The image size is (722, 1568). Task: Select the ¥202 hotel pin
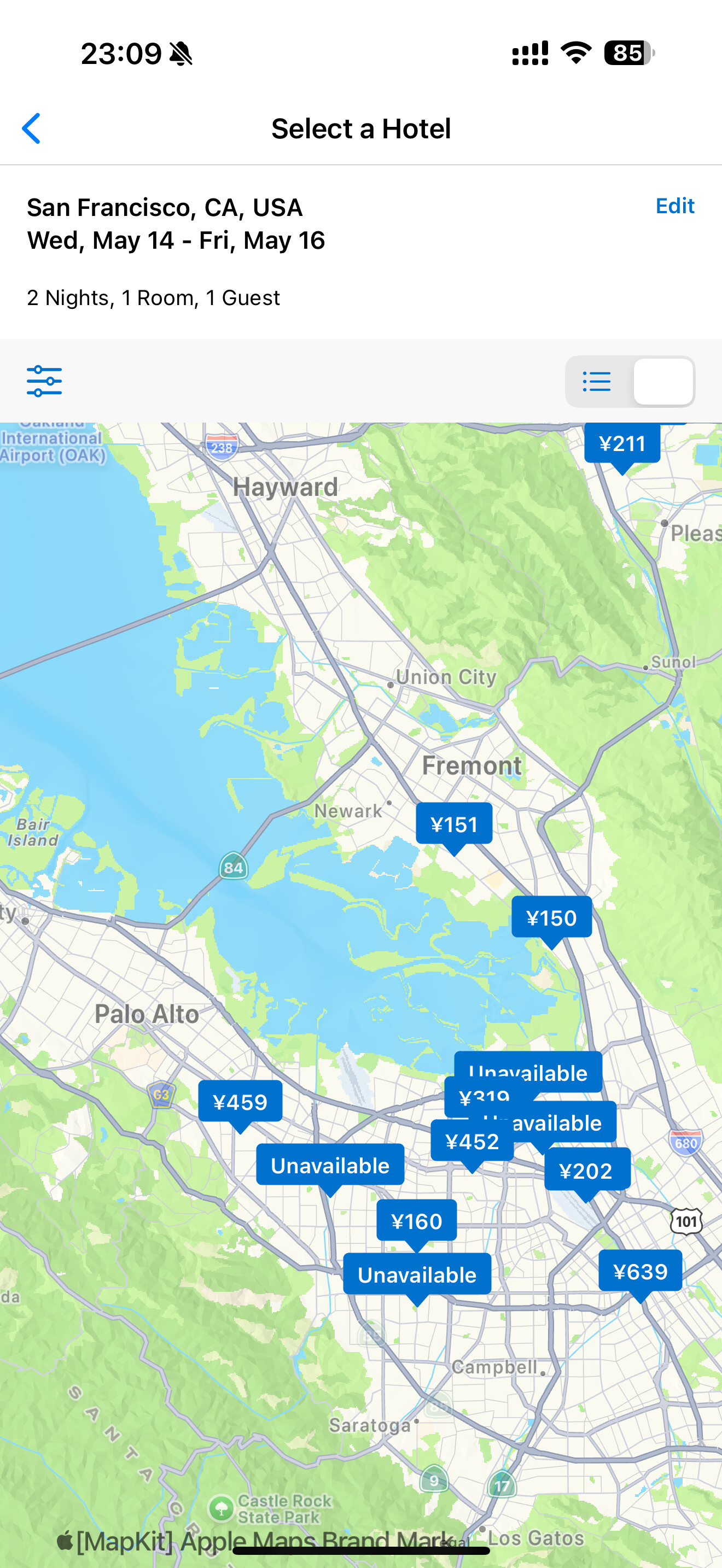pyautogui.click(x=586, y=1171)
